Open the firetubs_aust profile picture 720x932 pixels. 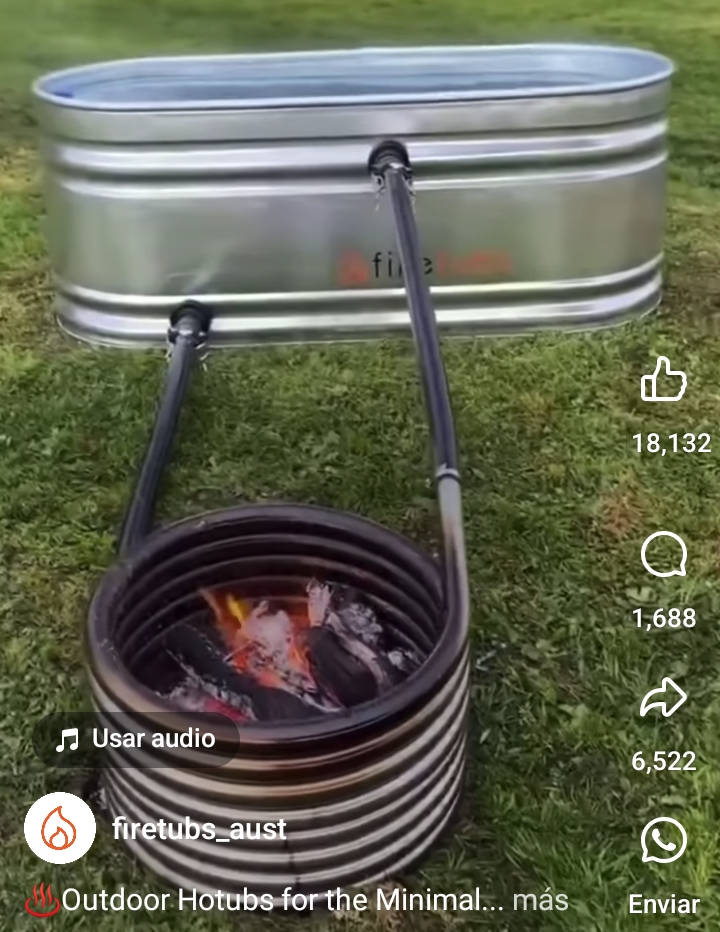pyautogui.click(x=60, y=829)
